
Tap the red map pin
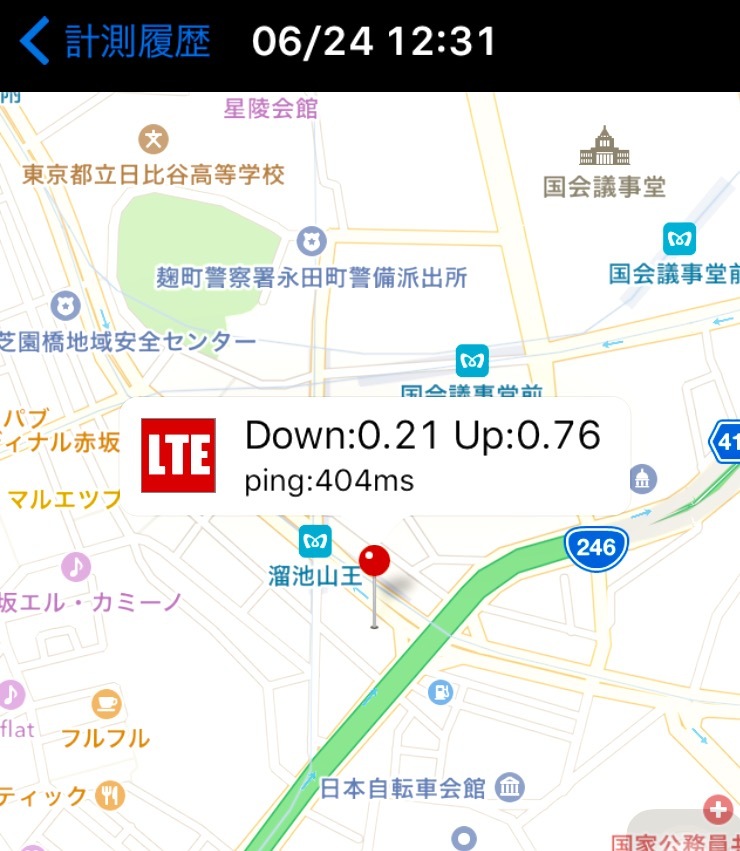coord(374,561)
